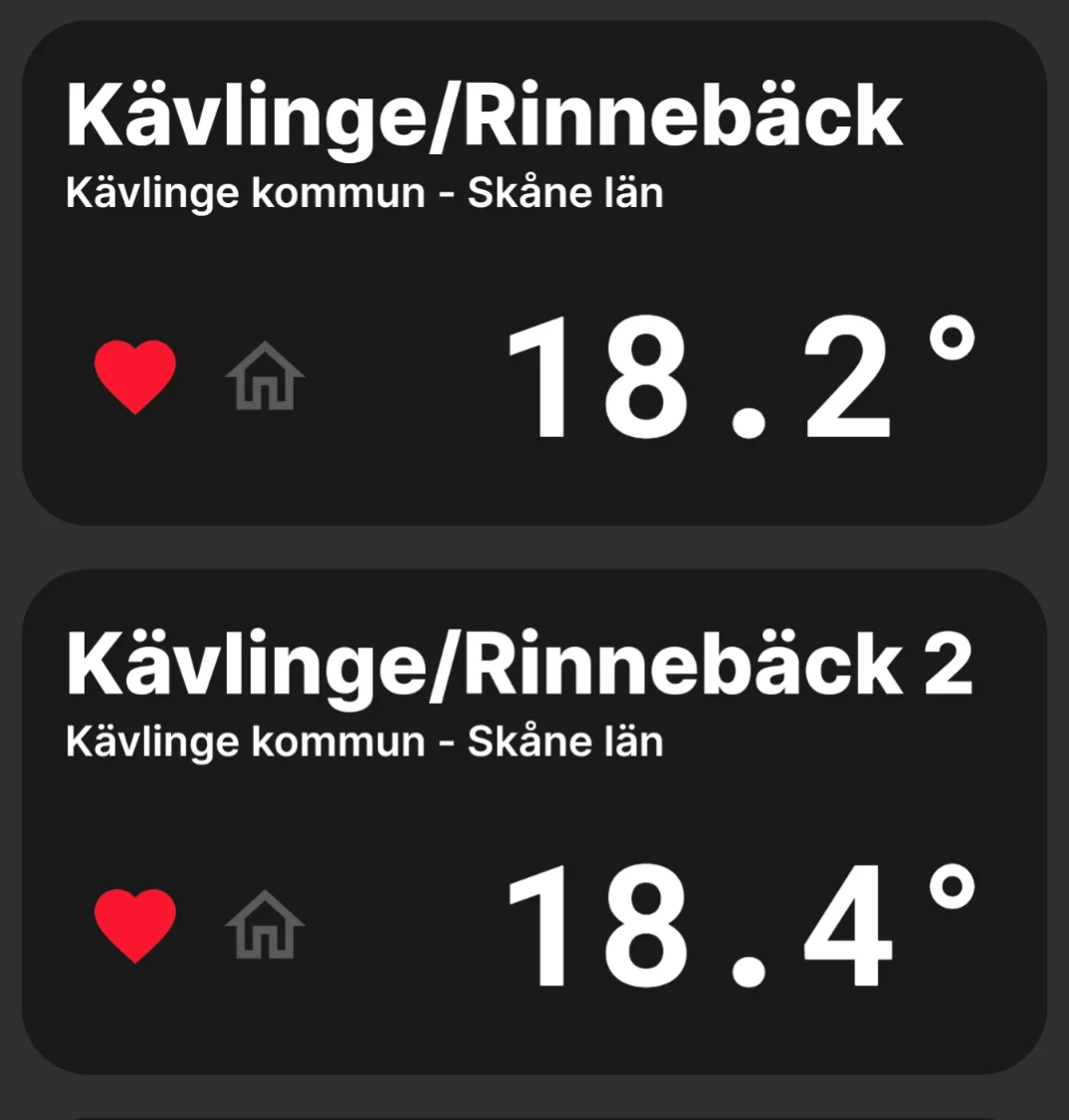Remove Kävlinge/Rinnebäck 2 from favorites
The height and width of the screenshot is (1120, 1069).
coord(135,926)
